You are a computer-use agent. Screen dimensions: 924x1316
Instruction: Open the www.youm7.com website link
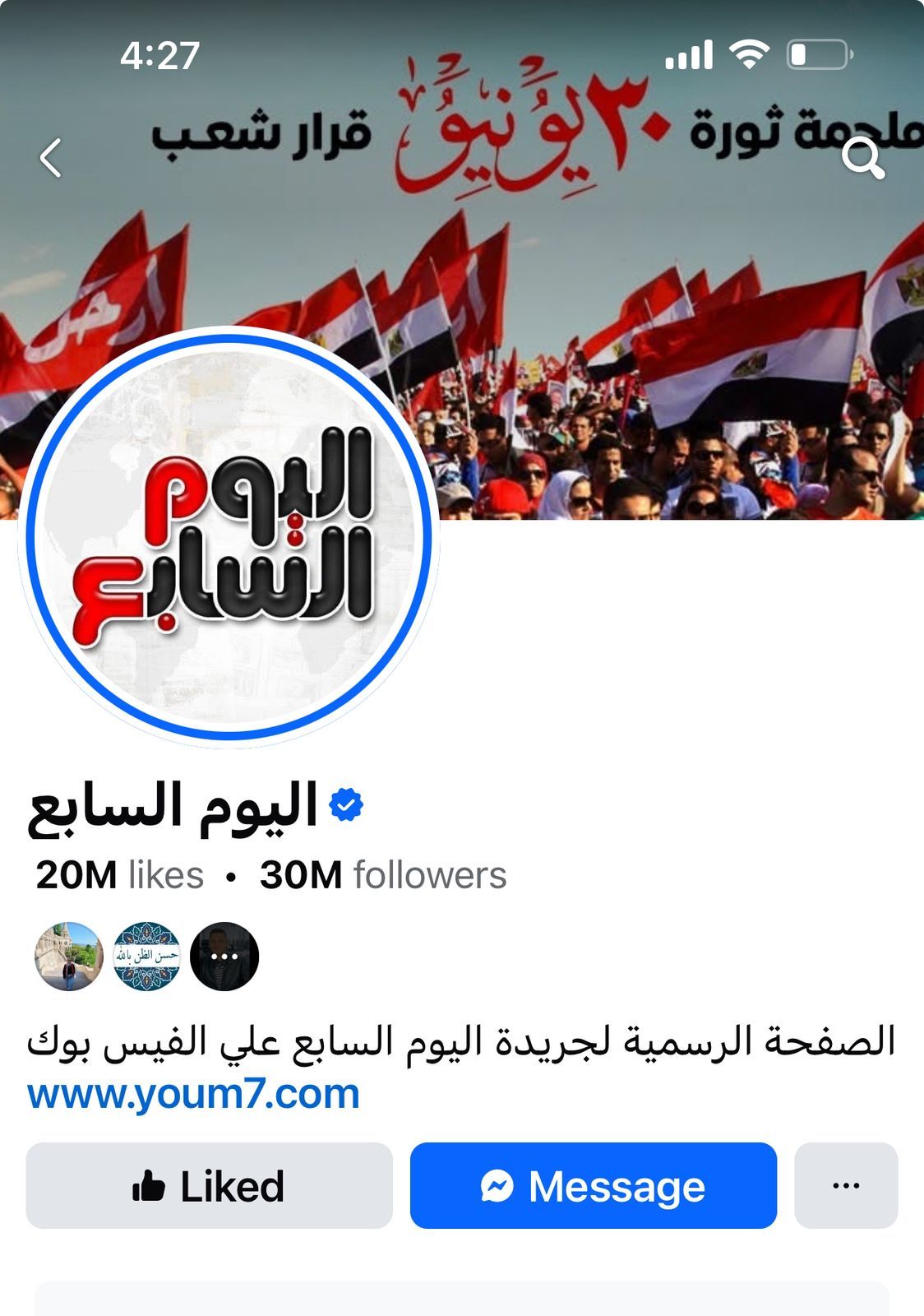[193, 1095]
